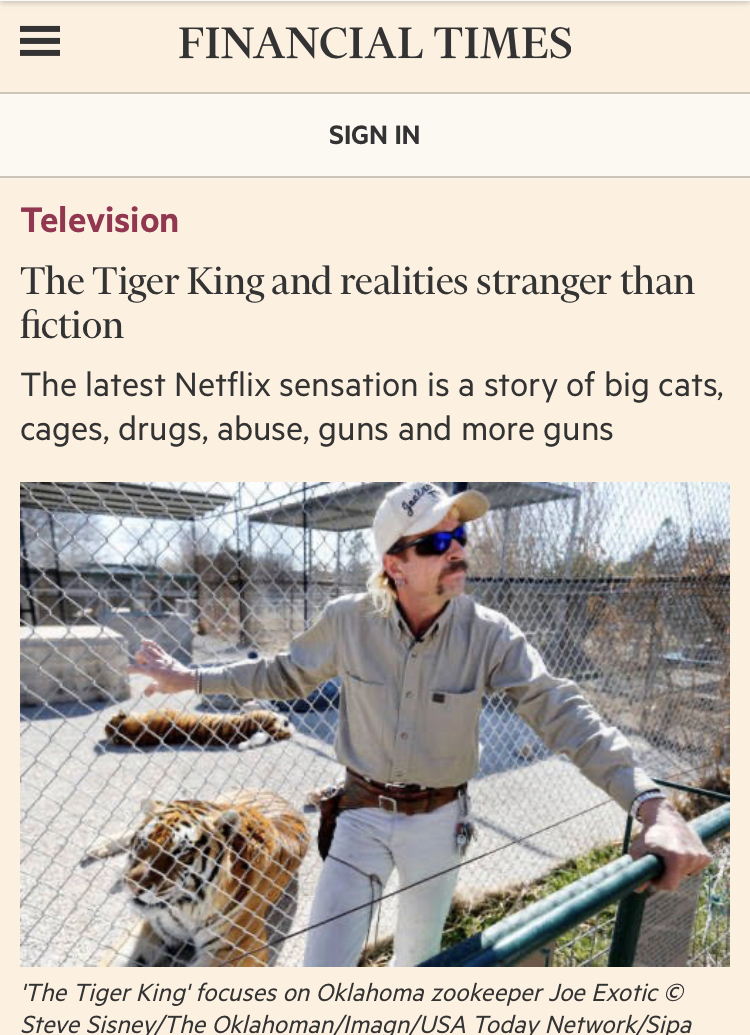The image size is (750, 1035).
Task: Open the hamburger navigation menu
Action: tap(40, 43)
